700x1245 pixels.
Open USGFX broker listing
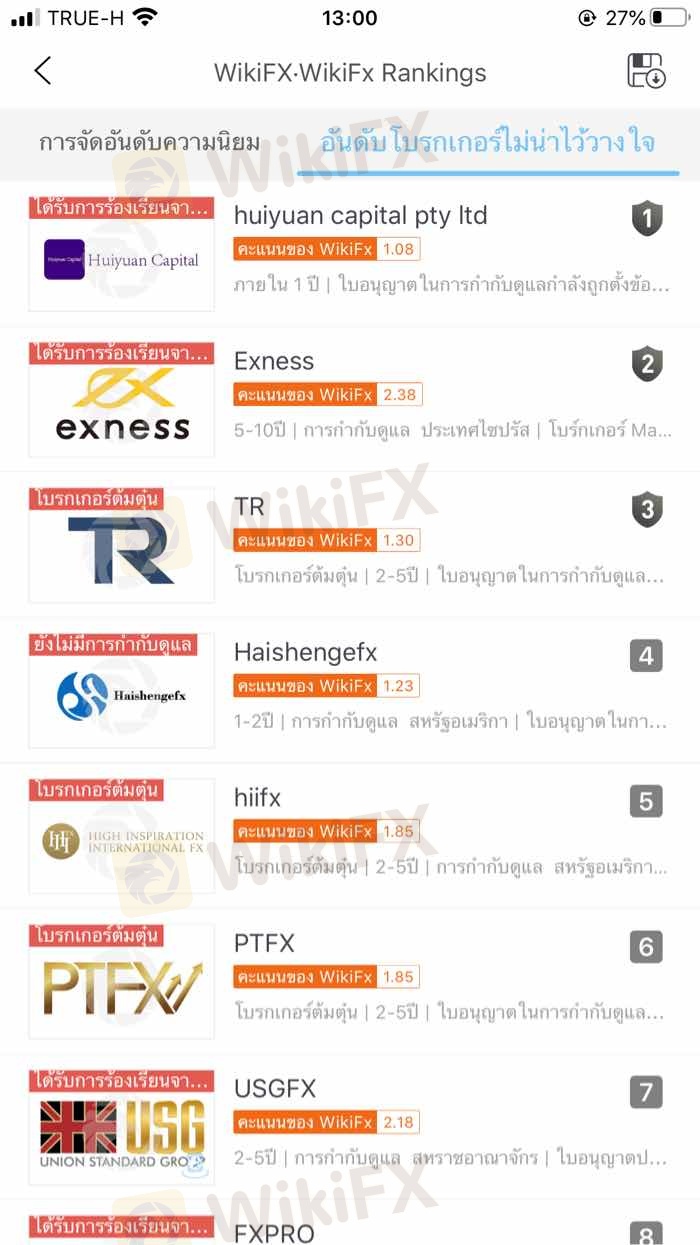275,1089
